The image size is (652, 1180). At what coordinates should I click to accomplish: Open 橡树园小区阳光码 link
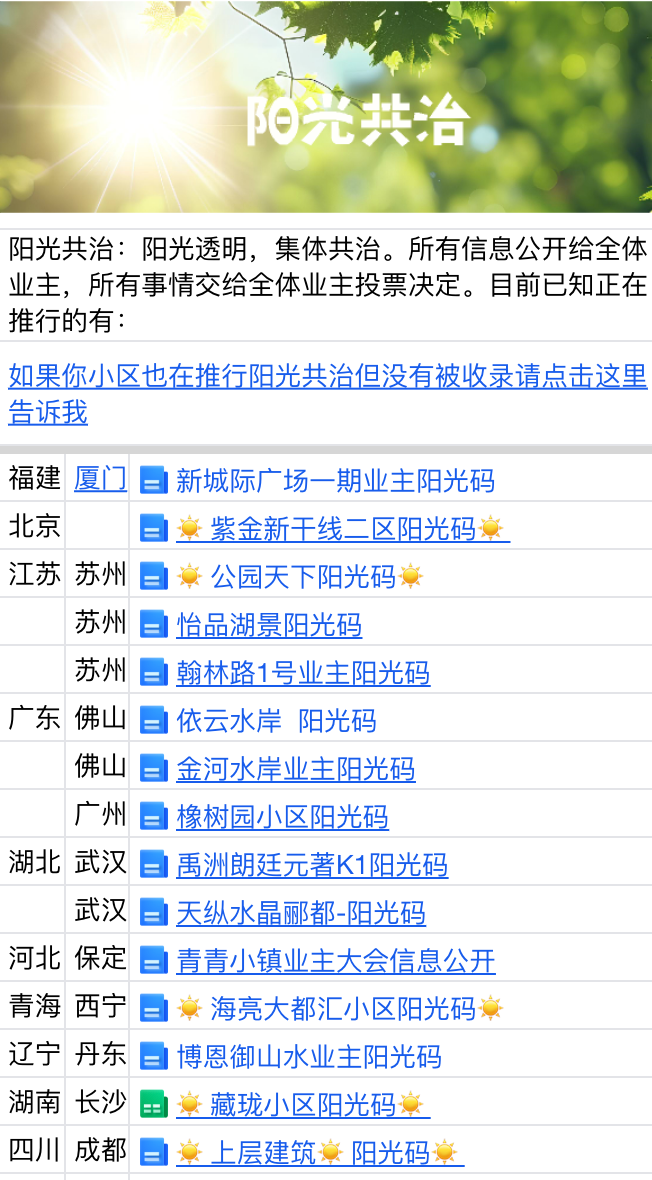click(x=282, y=817)
